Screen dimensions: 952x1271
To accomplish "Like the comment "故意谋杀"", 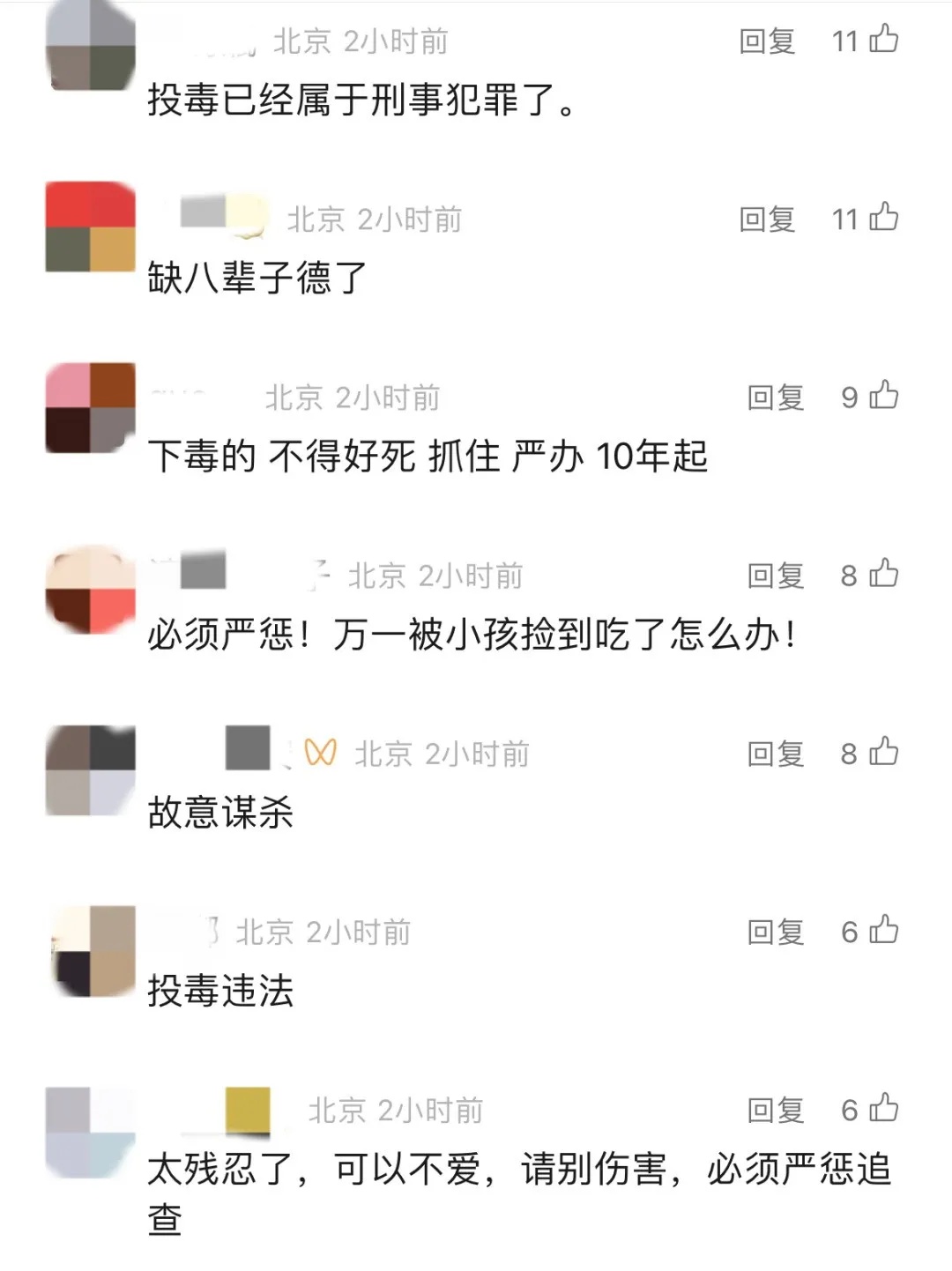I will pos(886,754).
